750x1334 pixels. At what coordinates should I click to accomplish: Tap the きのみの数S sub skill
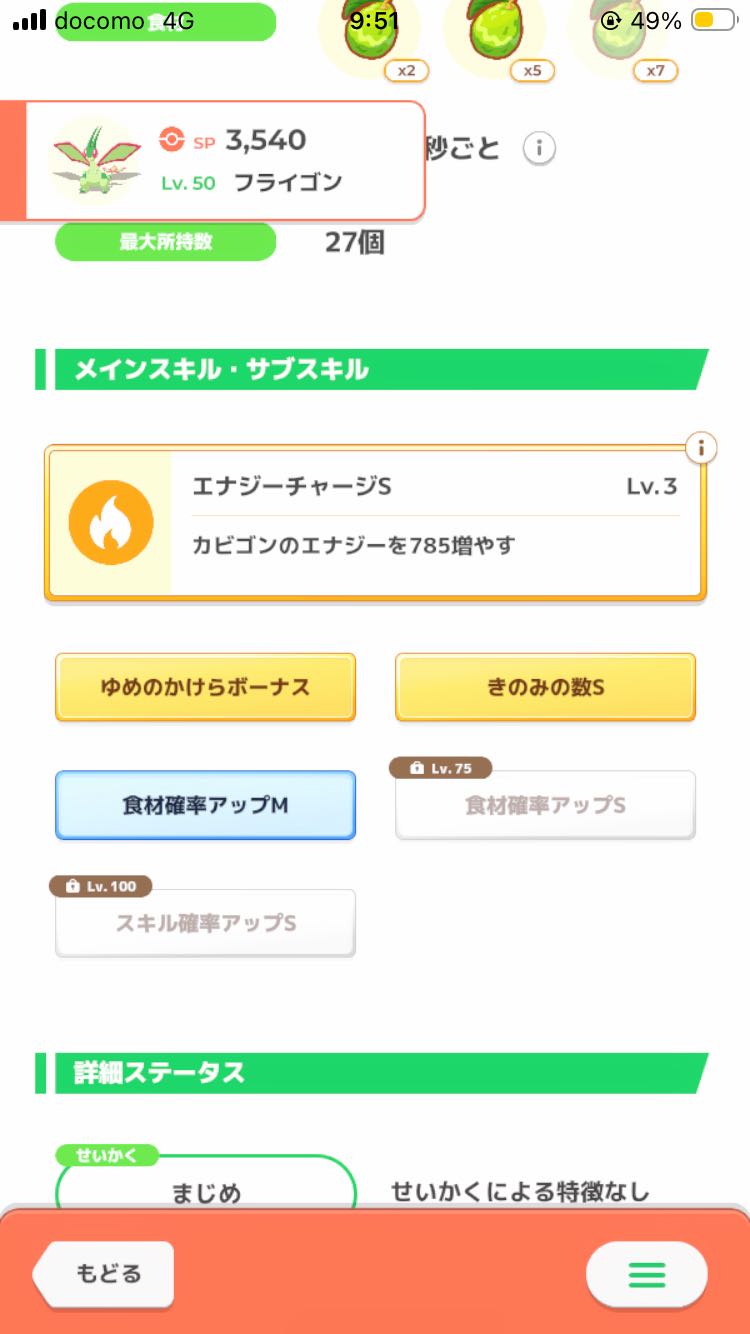[545, 687]
